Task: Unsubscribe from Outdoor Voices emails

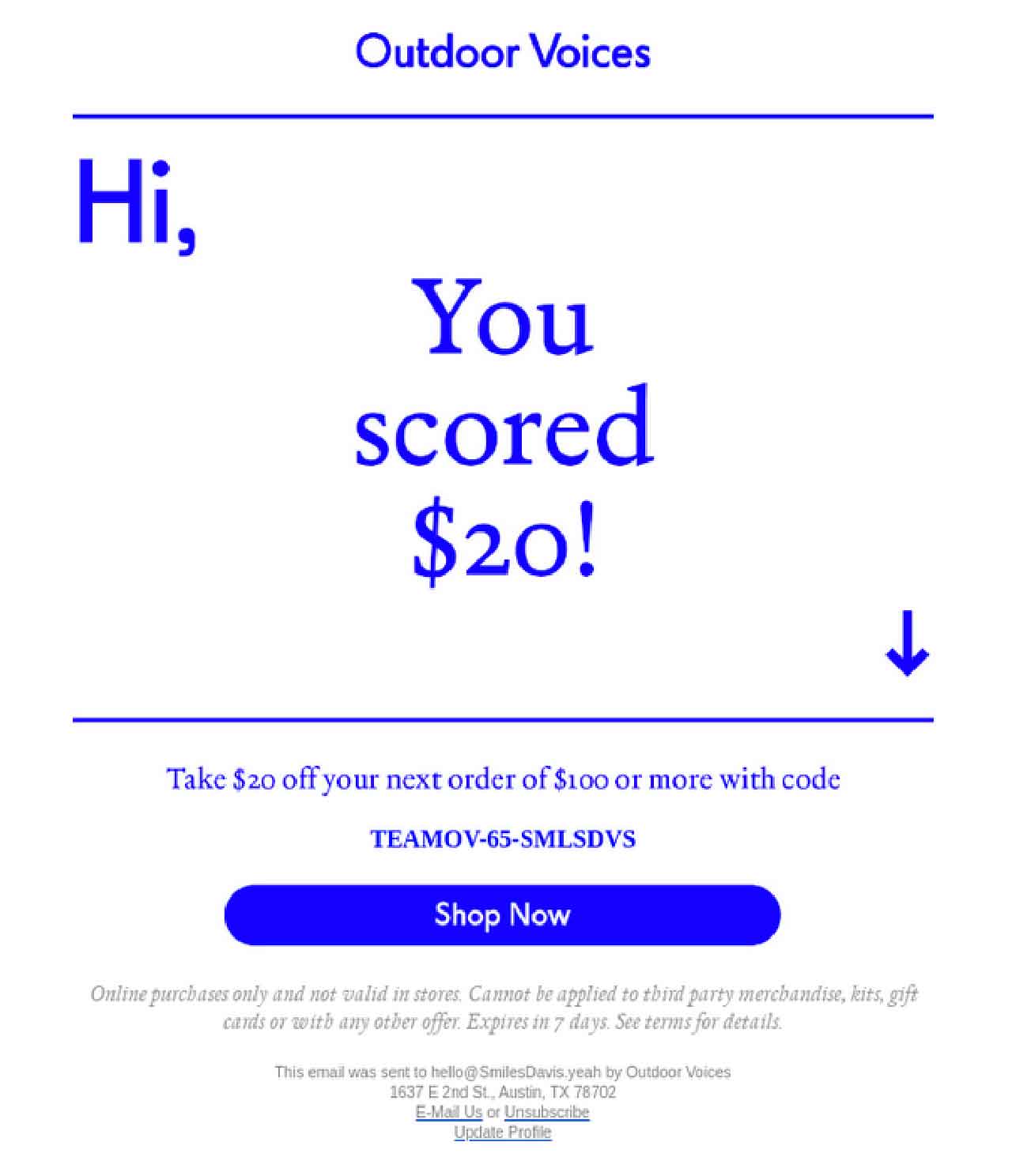Action: [x=546, y=1112]
